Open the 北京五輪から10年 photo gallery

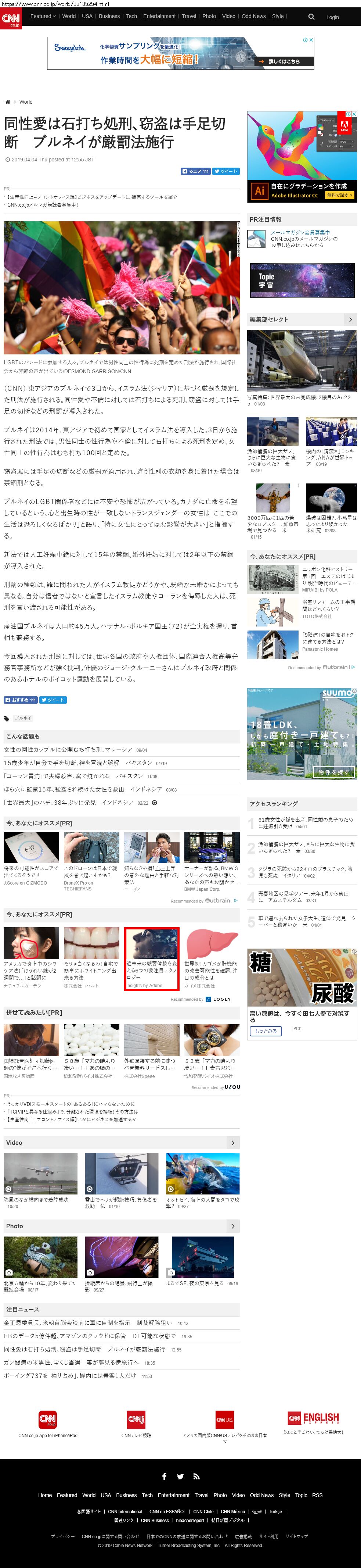40,1257
